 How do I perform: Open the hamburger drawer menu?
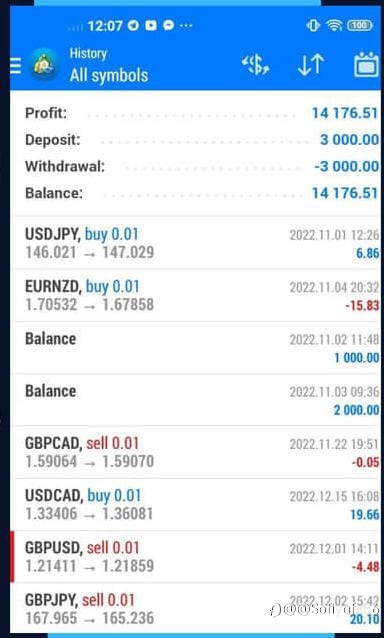(15, 66)
